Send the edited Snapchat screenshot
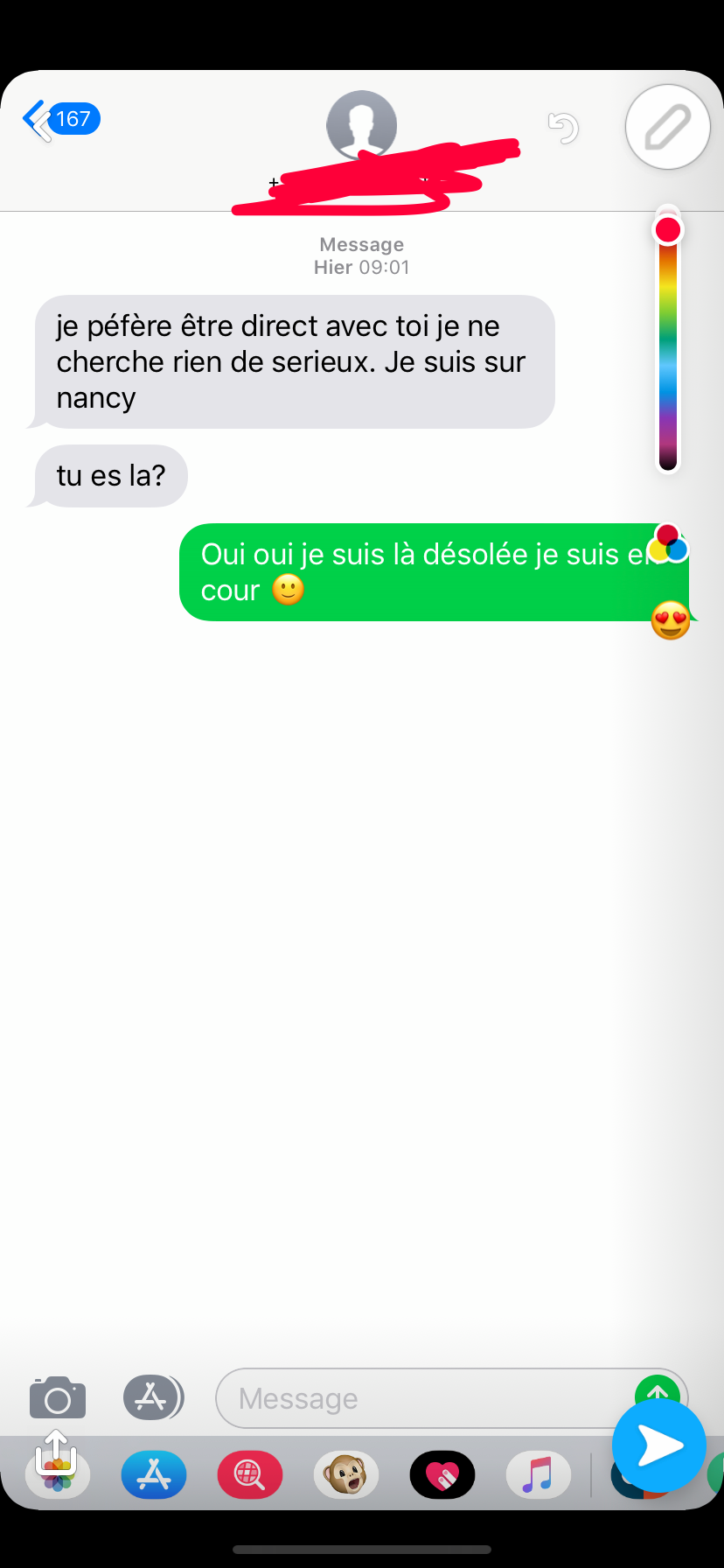This screenshot has height=1568, width=724. tap(659, 1445)
